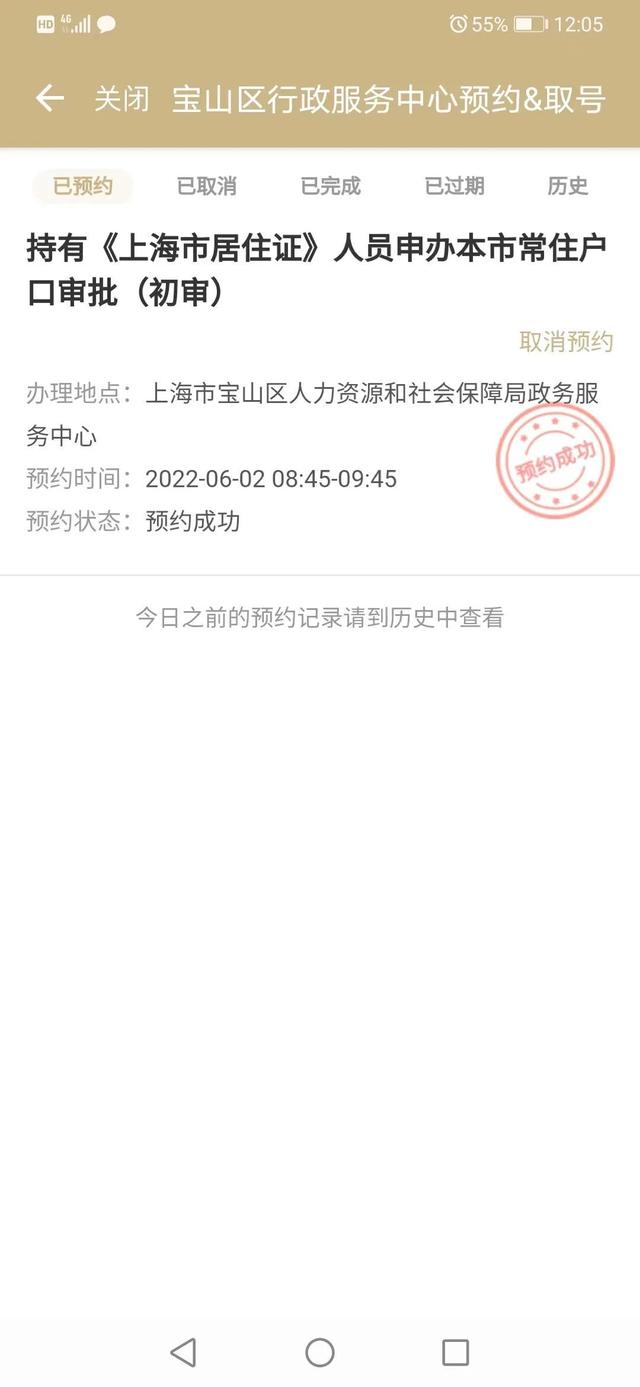
Task: Show the 历史 records tab
Action: (568, 186)
